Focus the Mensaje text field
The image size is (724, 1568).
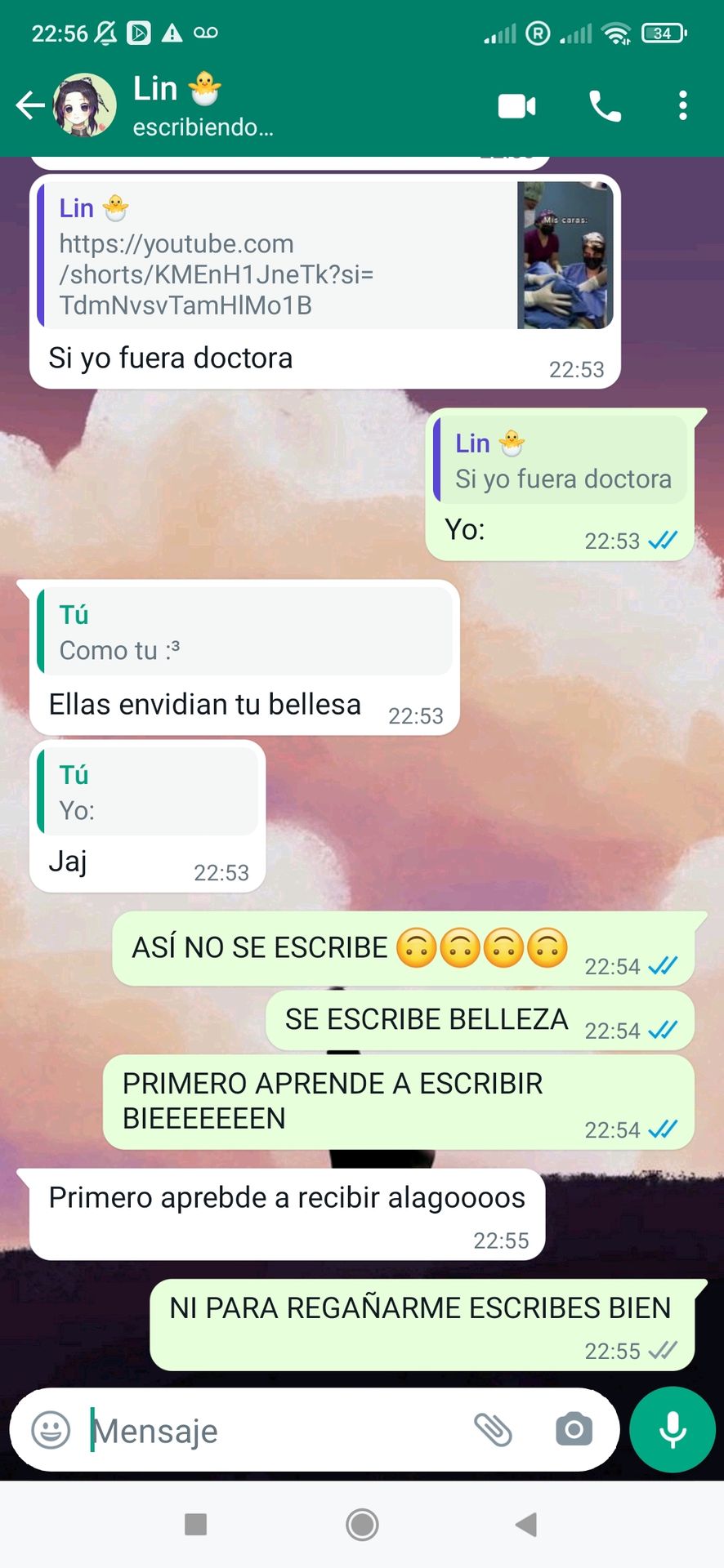point(270,1430)
